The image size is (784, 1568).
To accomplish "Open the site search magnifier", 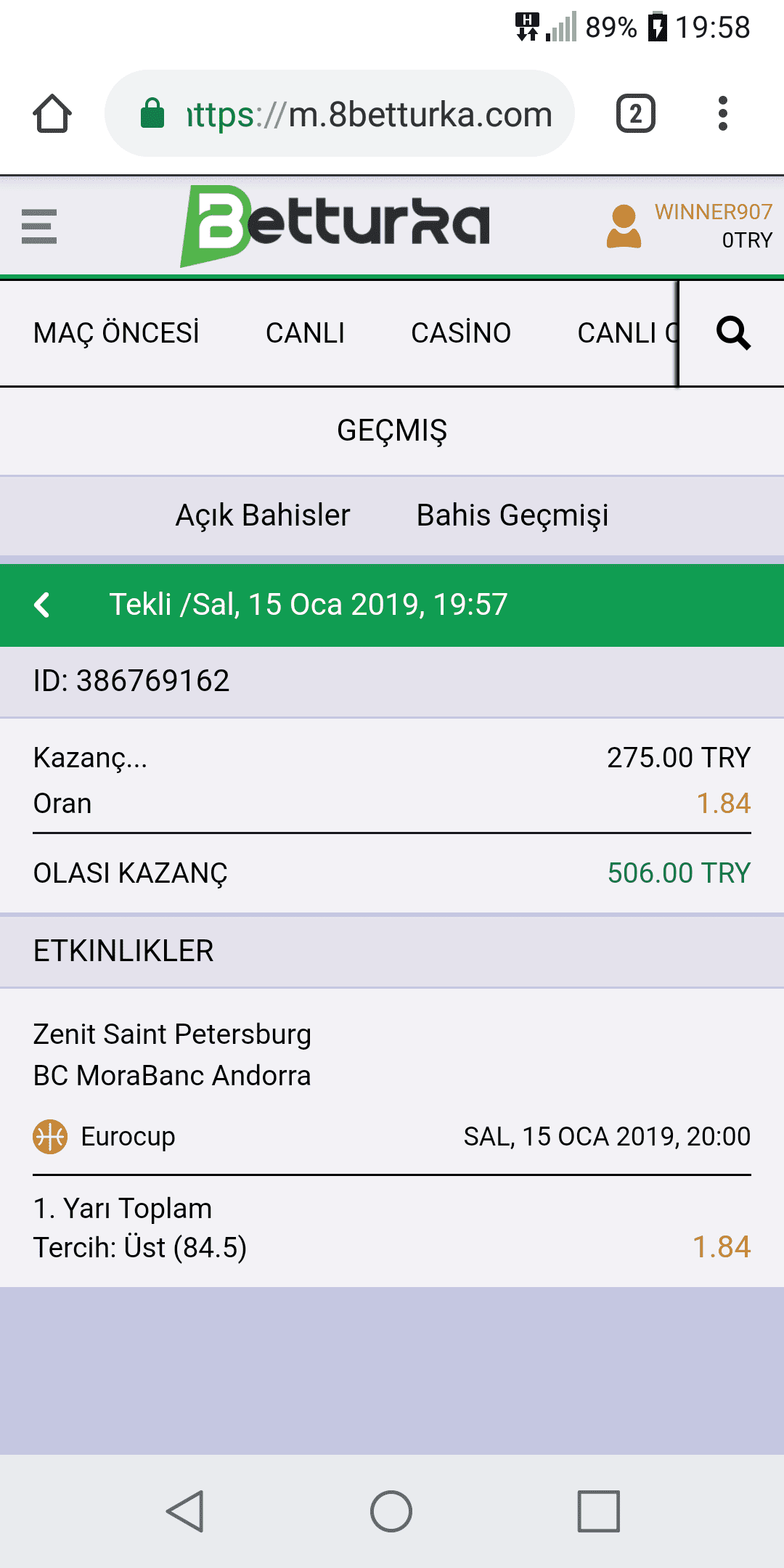I will (x=733, y=333).
